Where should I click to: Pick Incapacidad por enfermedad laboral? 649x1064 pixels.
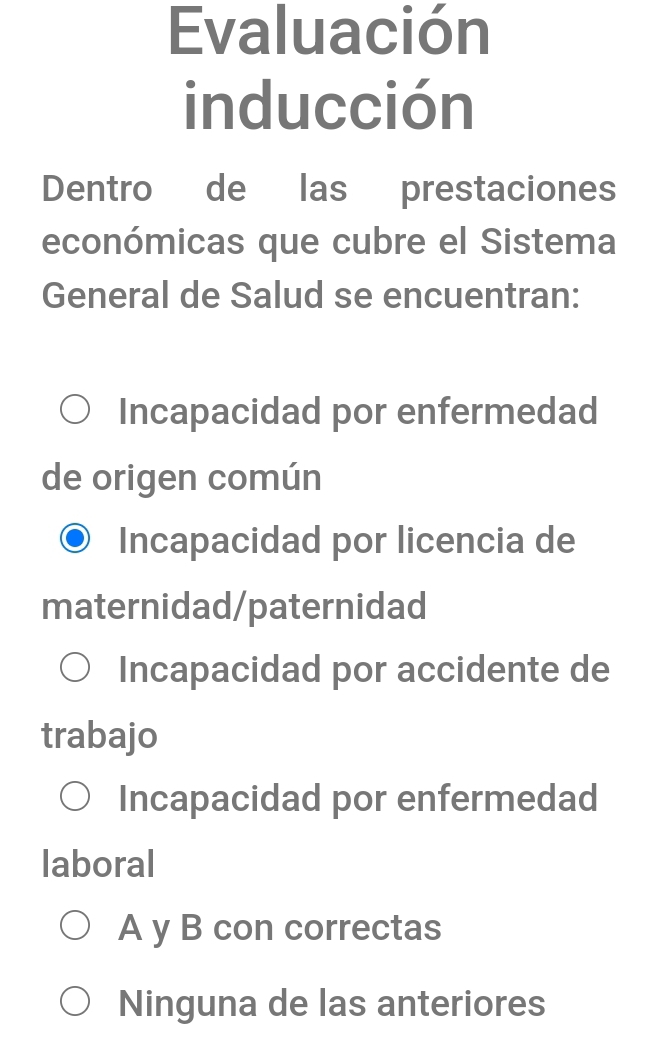[75, 798]
